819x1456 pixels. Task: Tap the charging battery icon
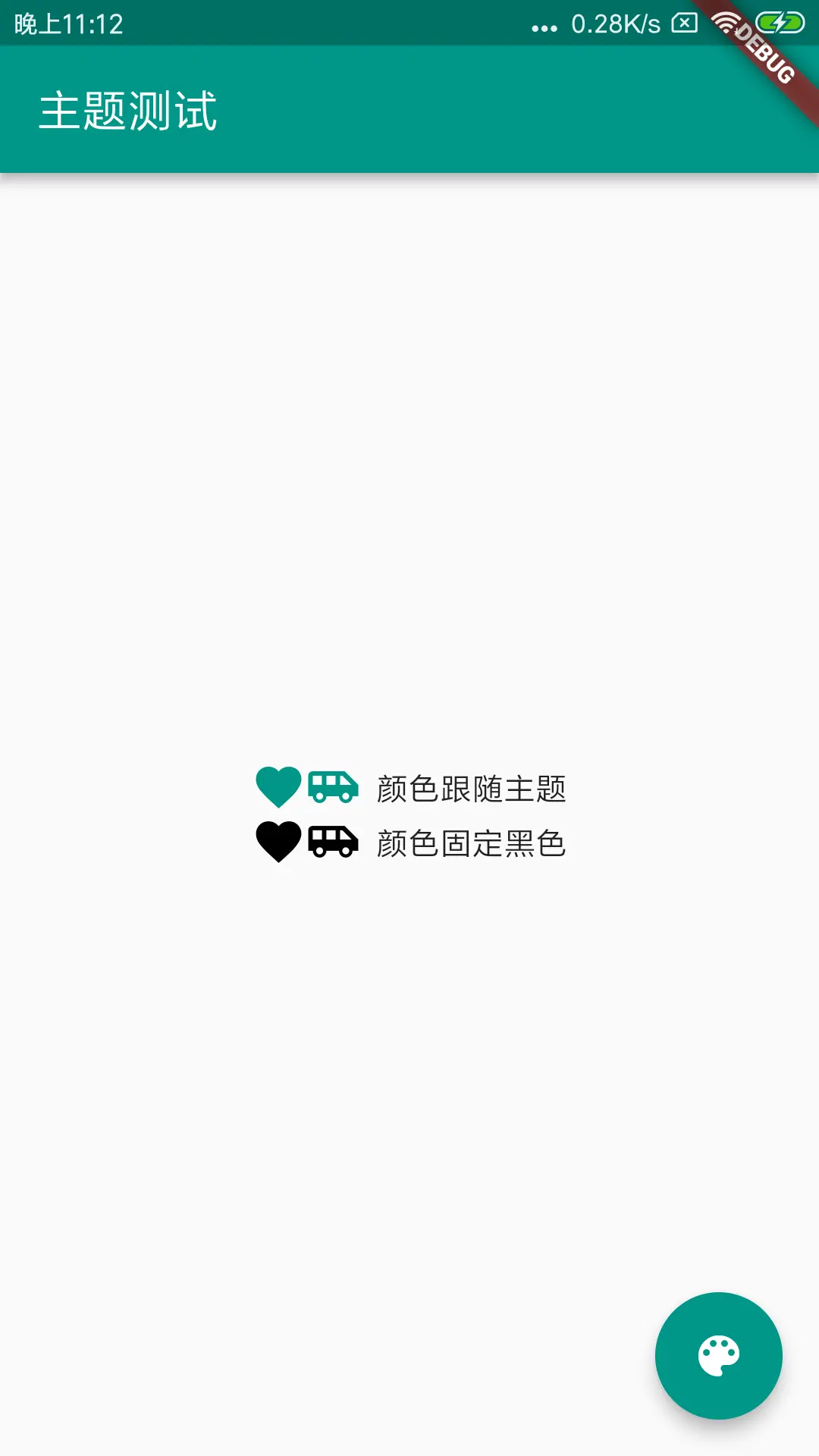pyautogui.click(x=780, y=23)
